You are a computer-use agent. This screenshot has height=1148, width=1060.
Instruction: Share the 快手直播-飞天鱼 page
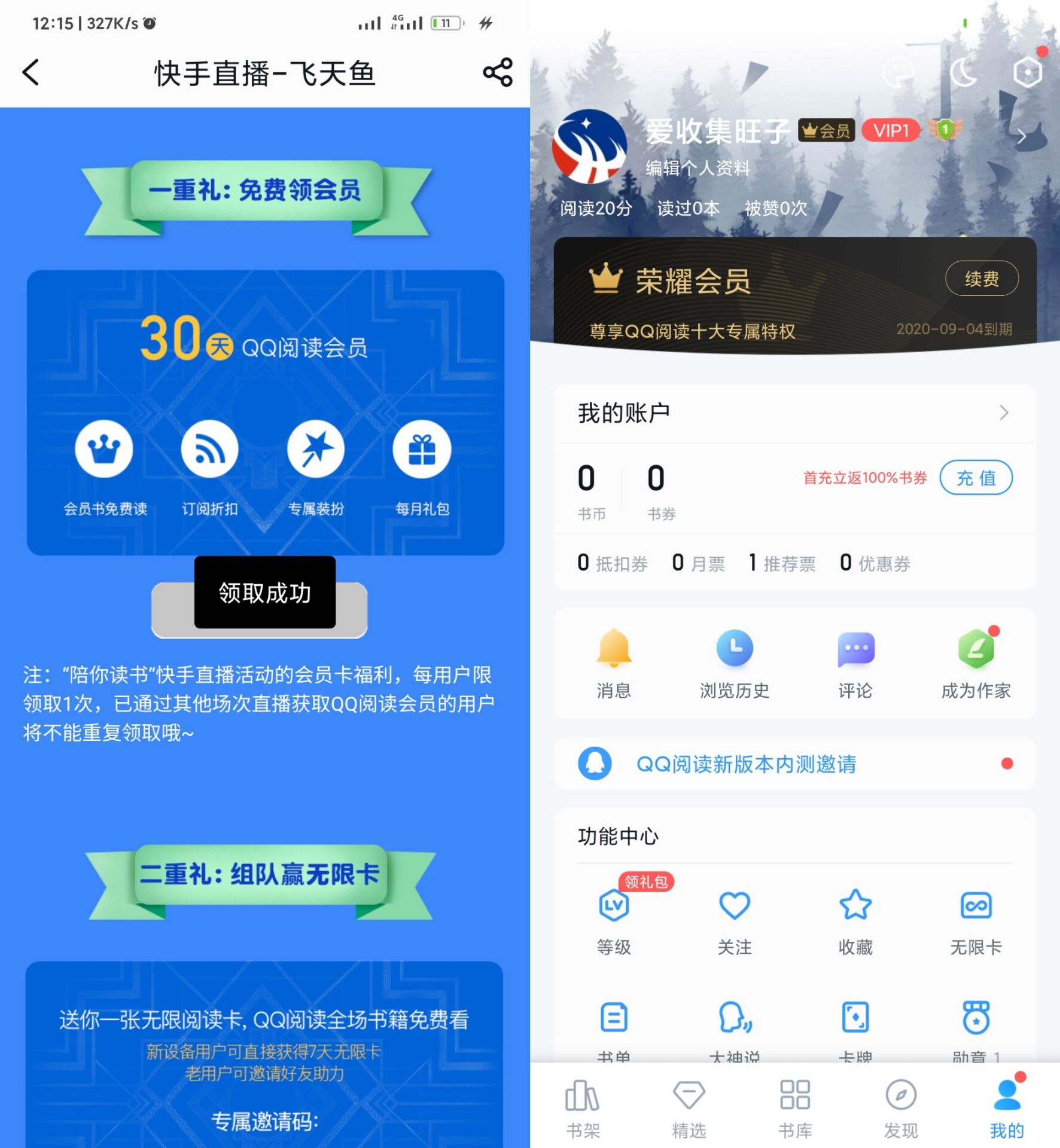[x=498, y=73]
